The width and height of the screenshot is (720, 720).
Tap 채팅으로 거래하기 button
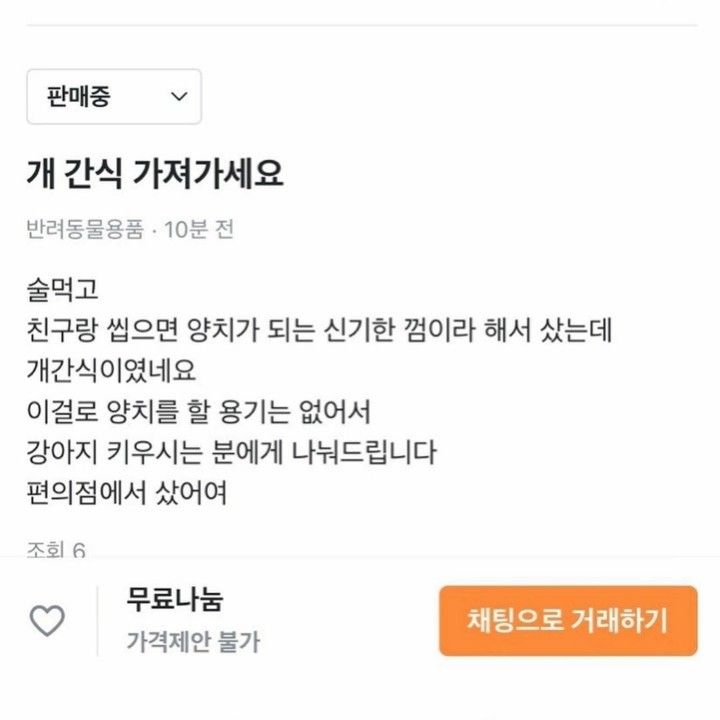(567, 621)
